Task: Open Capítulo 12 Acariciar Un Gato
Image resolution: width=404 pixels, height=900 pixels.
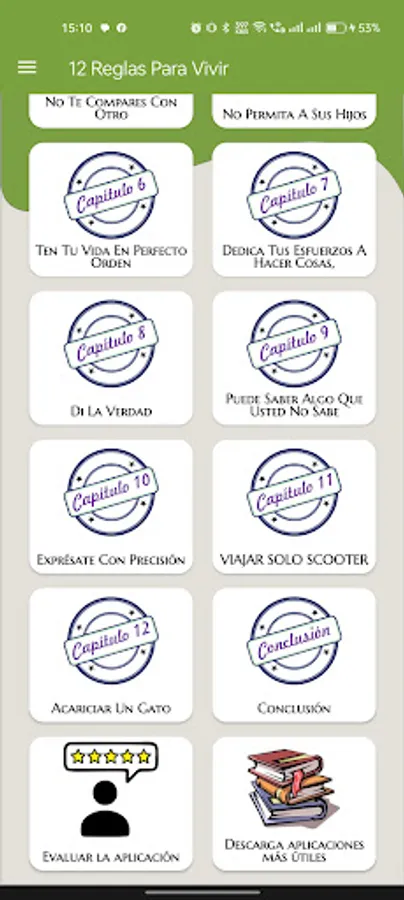Action: (x=111, y=655)
